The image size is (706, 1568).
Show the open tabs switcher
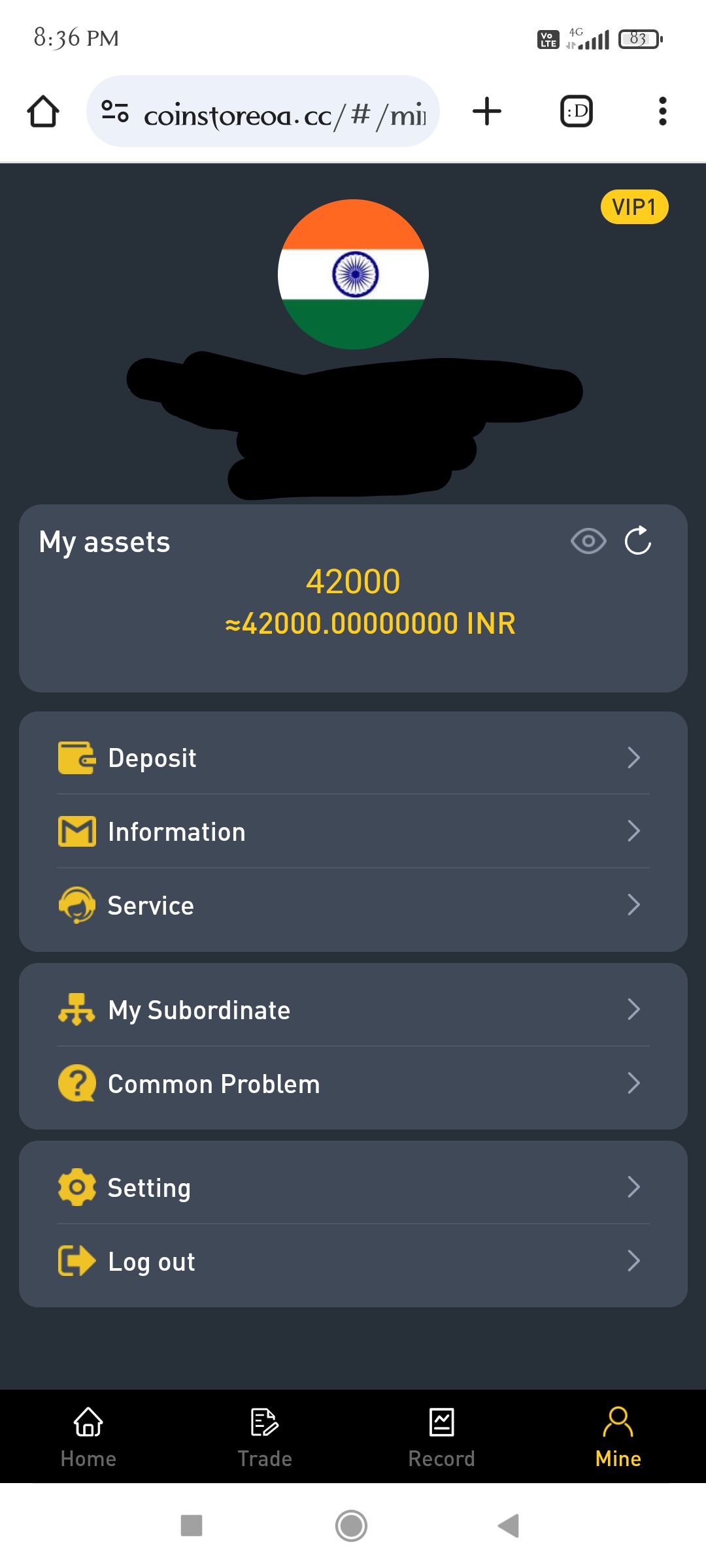[x=577, y=111]
